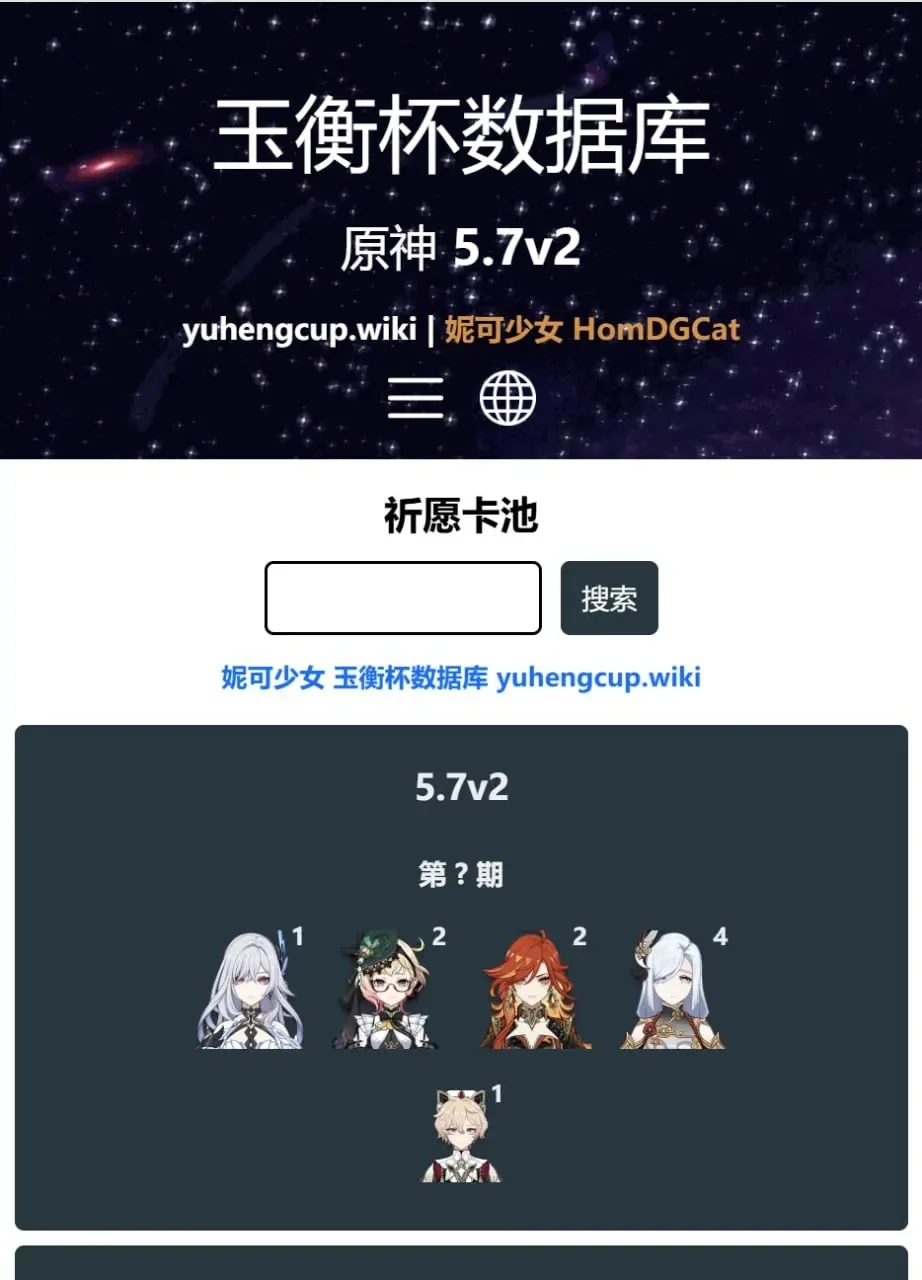Select the blond cat-eared character portrait

coord(460,1138)
